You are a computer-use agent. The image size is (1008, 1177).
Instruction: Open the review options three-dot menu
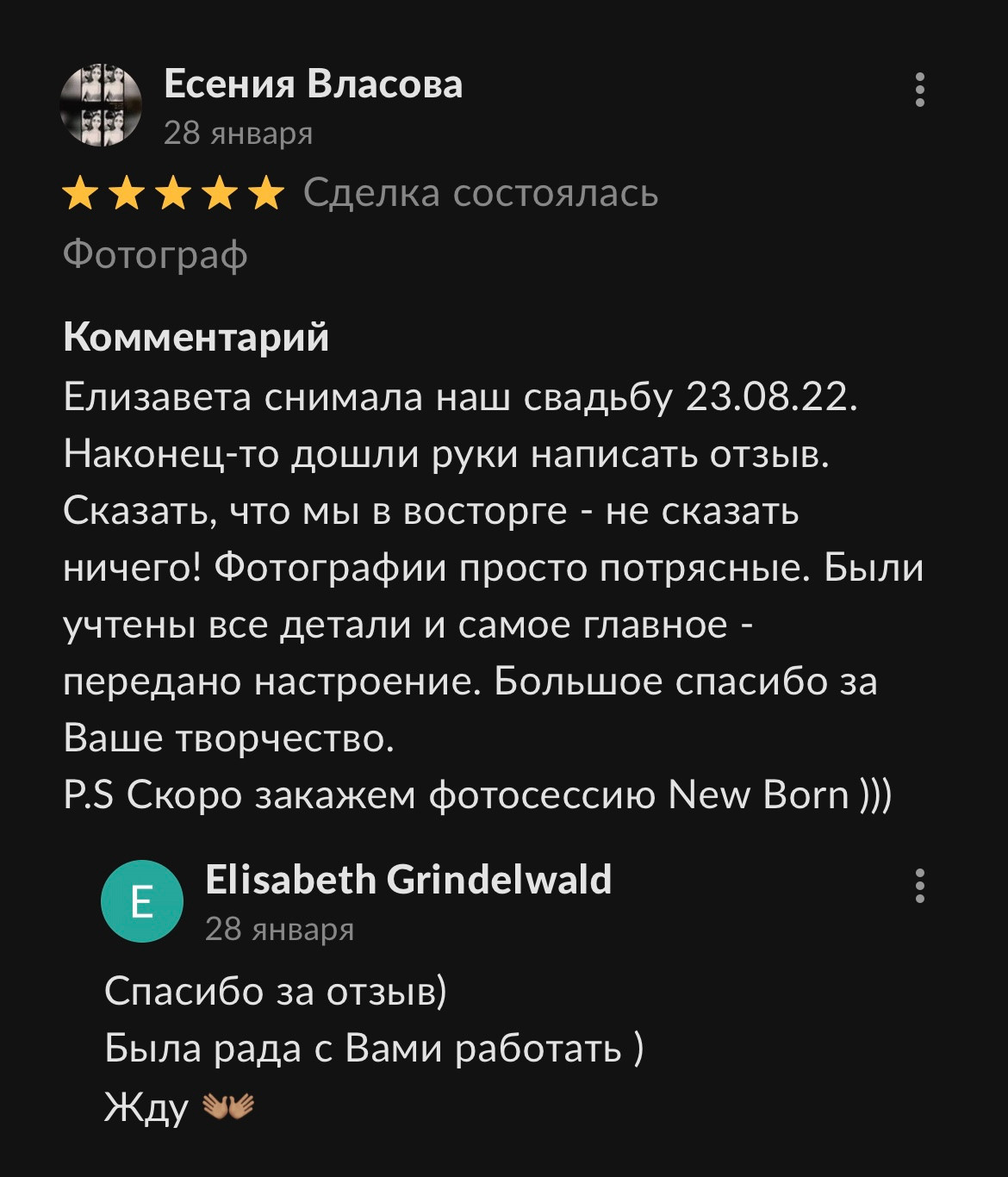pos(921,89)
